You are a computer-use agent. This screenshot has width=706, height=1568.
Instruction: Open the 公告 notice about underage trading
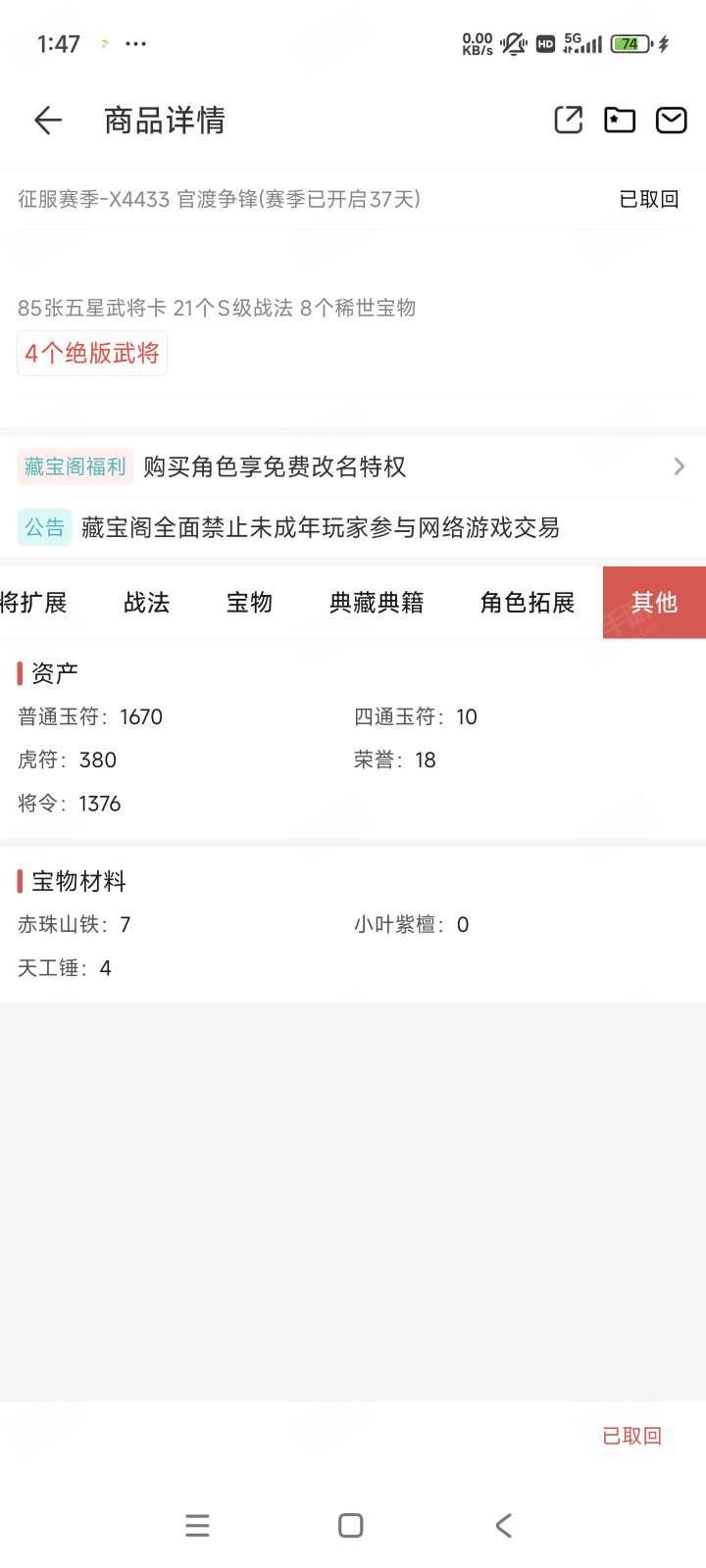(x=320, y=527)
